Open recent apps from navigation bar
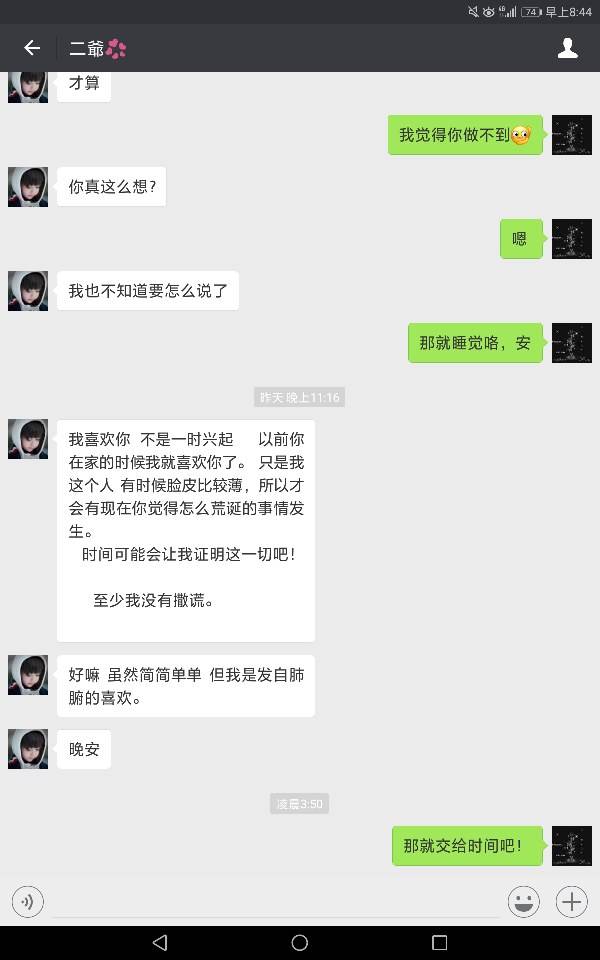 (439, 942)
